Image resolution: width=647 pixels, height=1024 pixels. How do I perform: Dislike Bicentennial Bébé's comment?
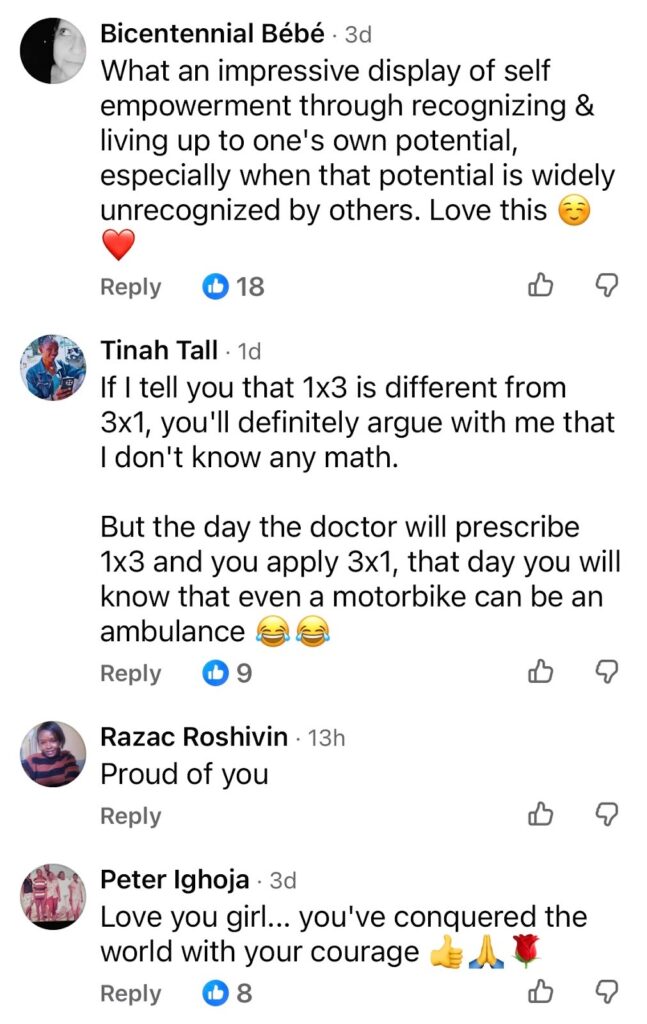pyautogui.click(x=607, y=287)
